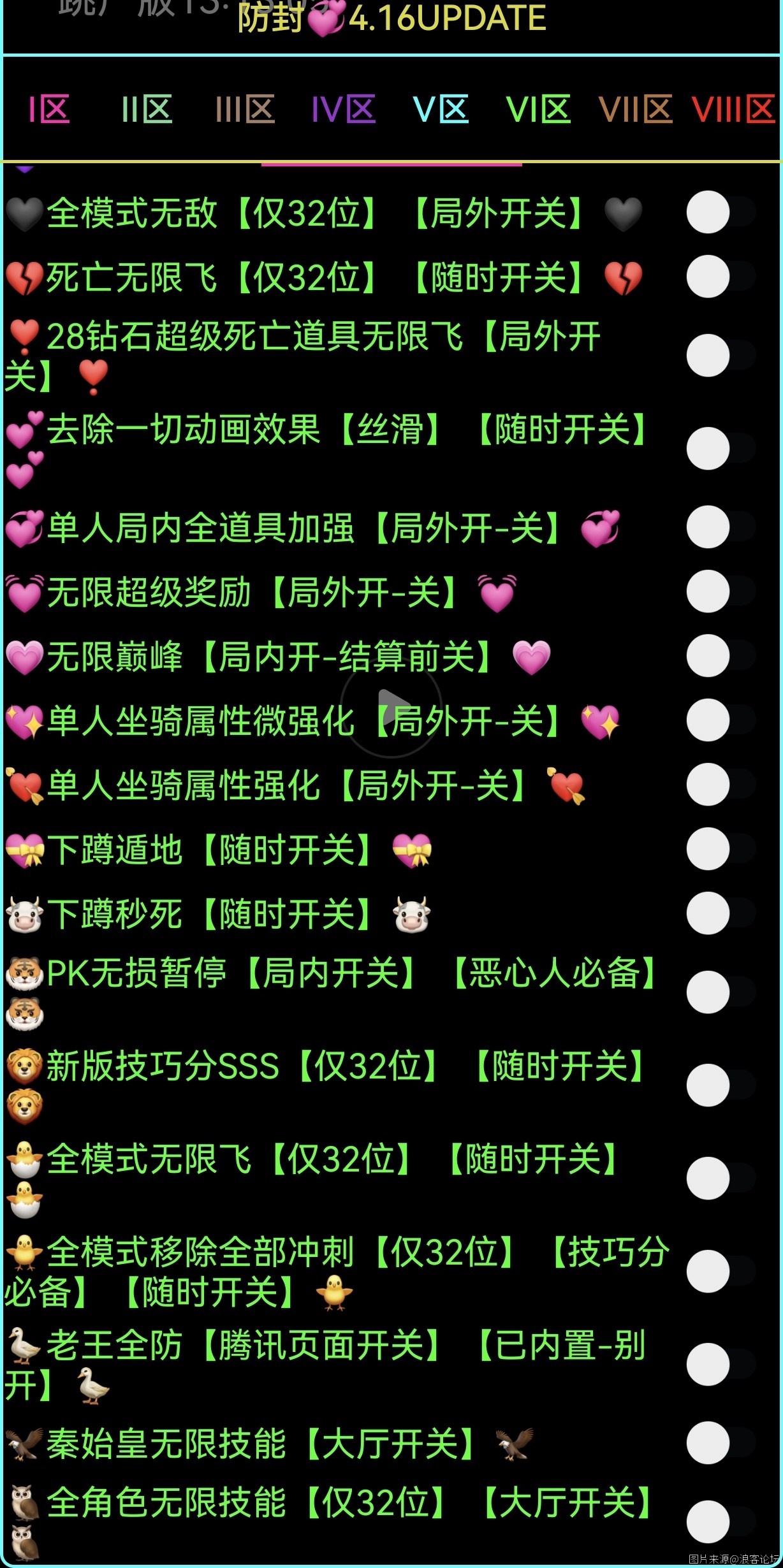Toggle PK无损暂停 switch
Image resolution: width=783 pixels, height=1568 pixels.
(x=720, y=992)
